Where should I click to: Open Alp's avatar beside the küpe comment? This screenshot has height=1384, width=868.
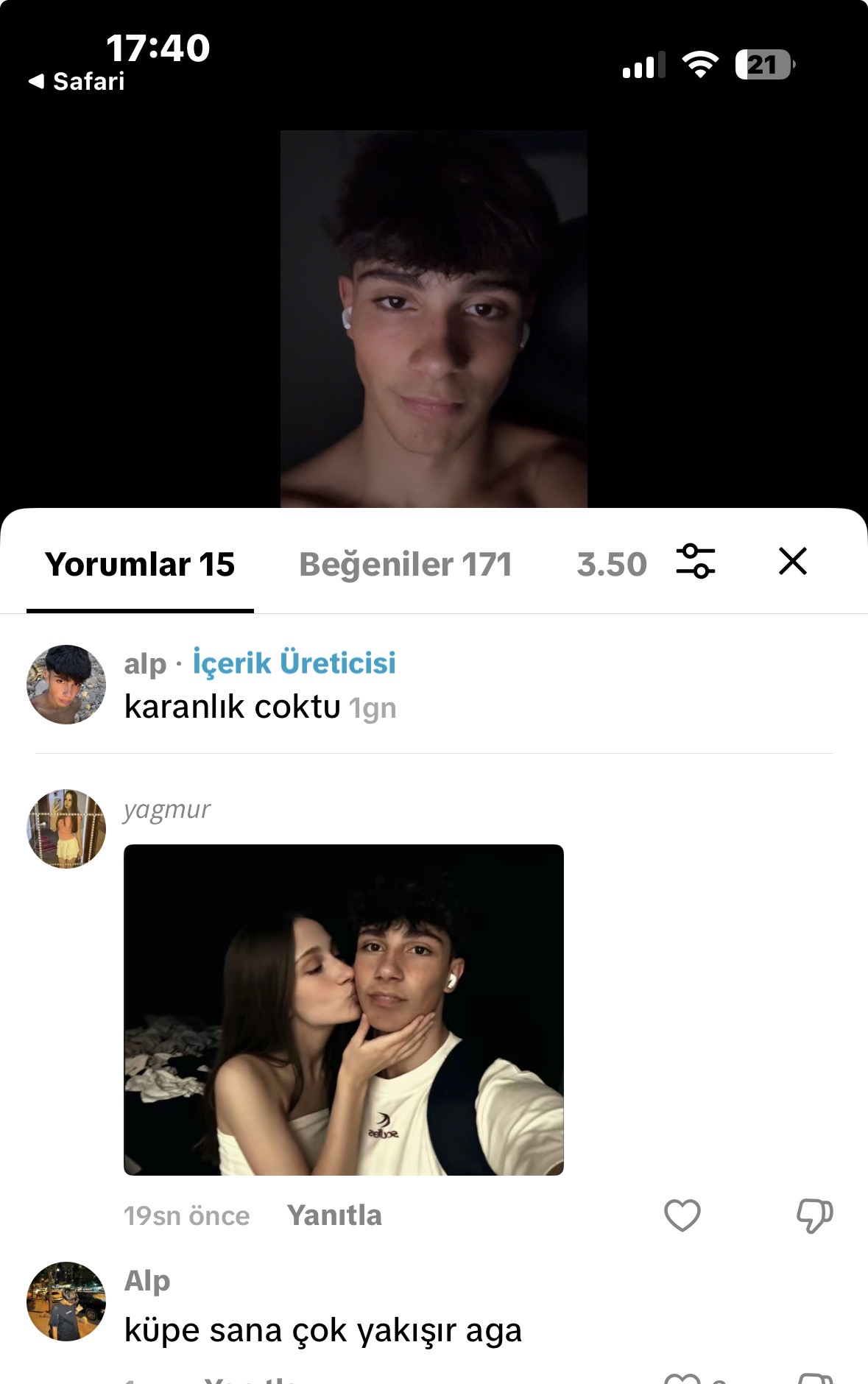coord(66,1302)
